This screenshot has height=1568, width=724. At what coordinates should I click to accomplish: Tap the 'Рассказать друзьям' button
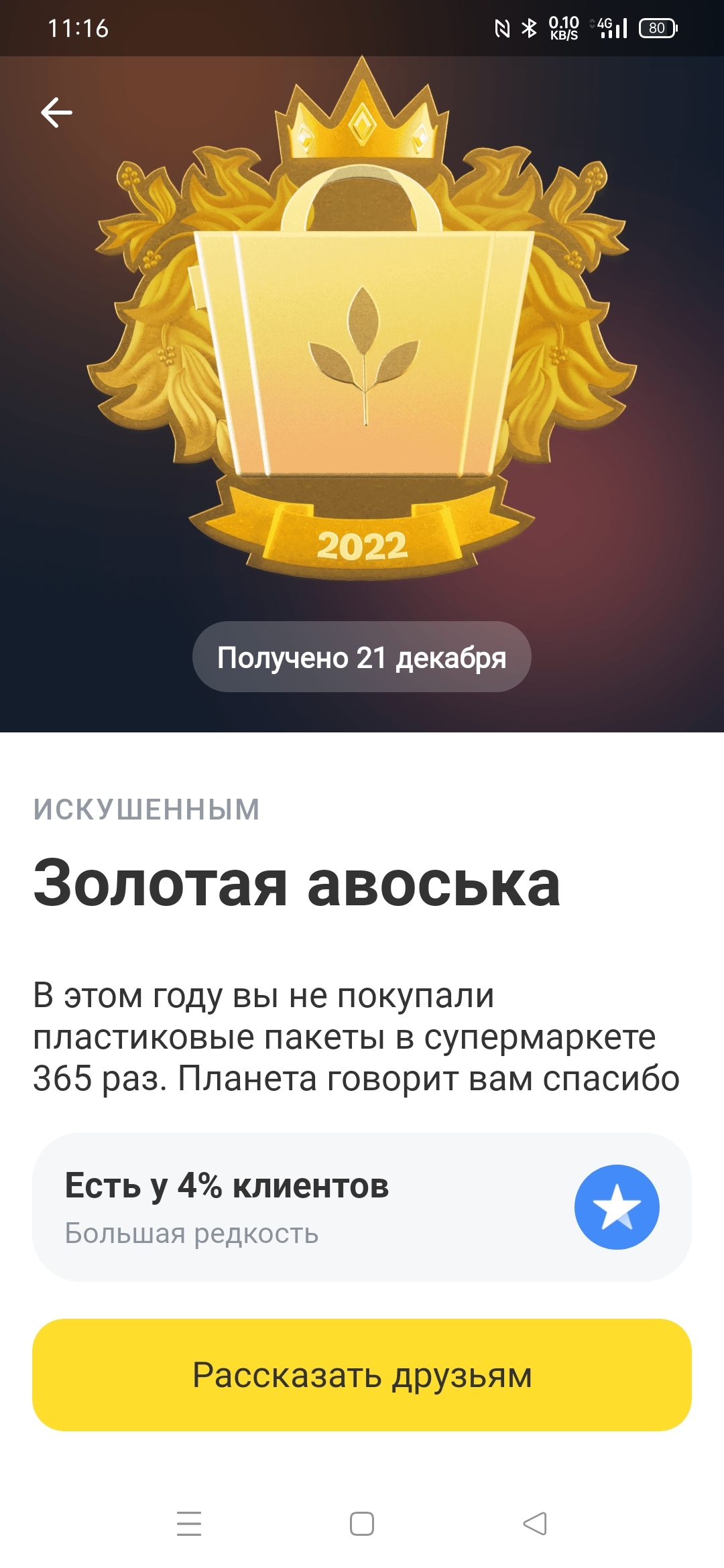click(362, 1374)
